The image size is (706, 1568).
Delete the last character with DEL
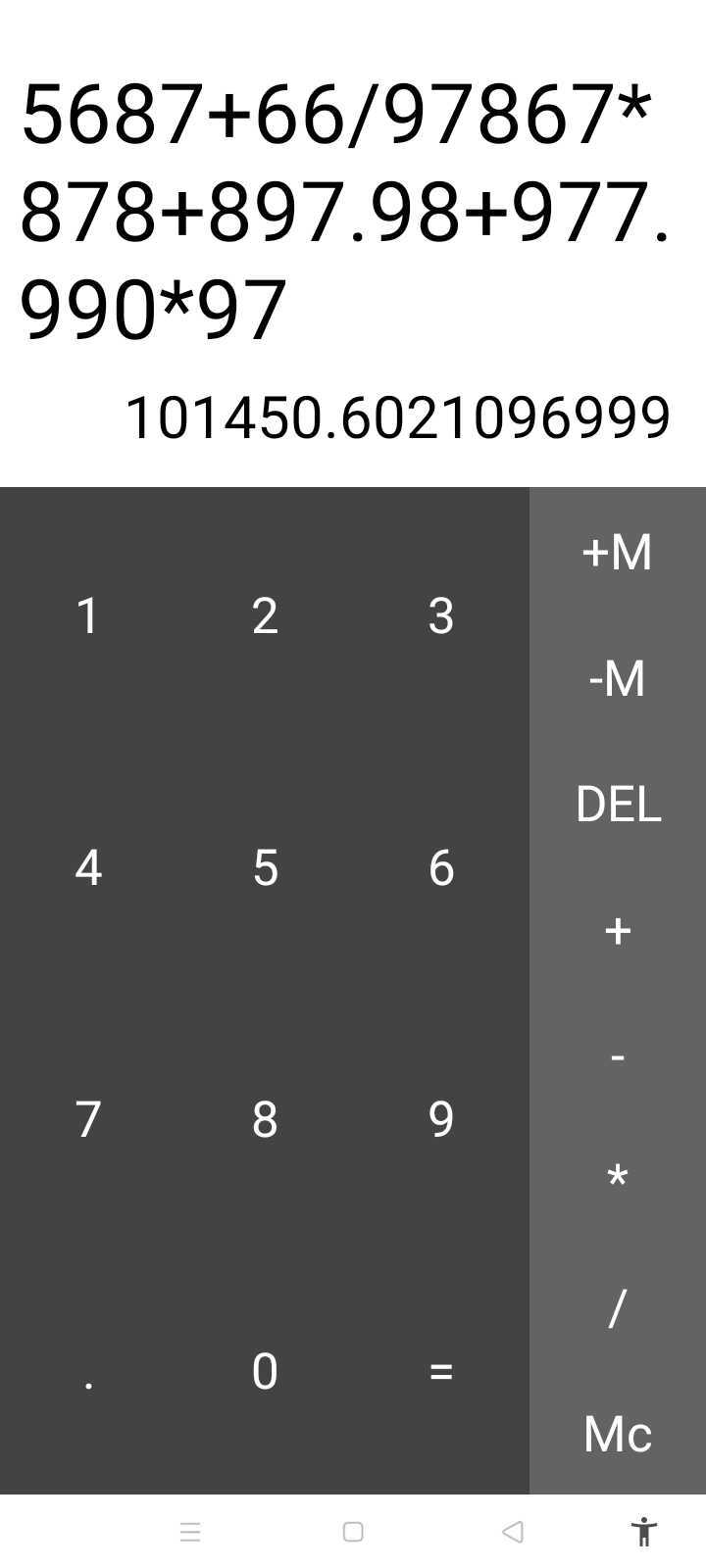coord(618,804)
